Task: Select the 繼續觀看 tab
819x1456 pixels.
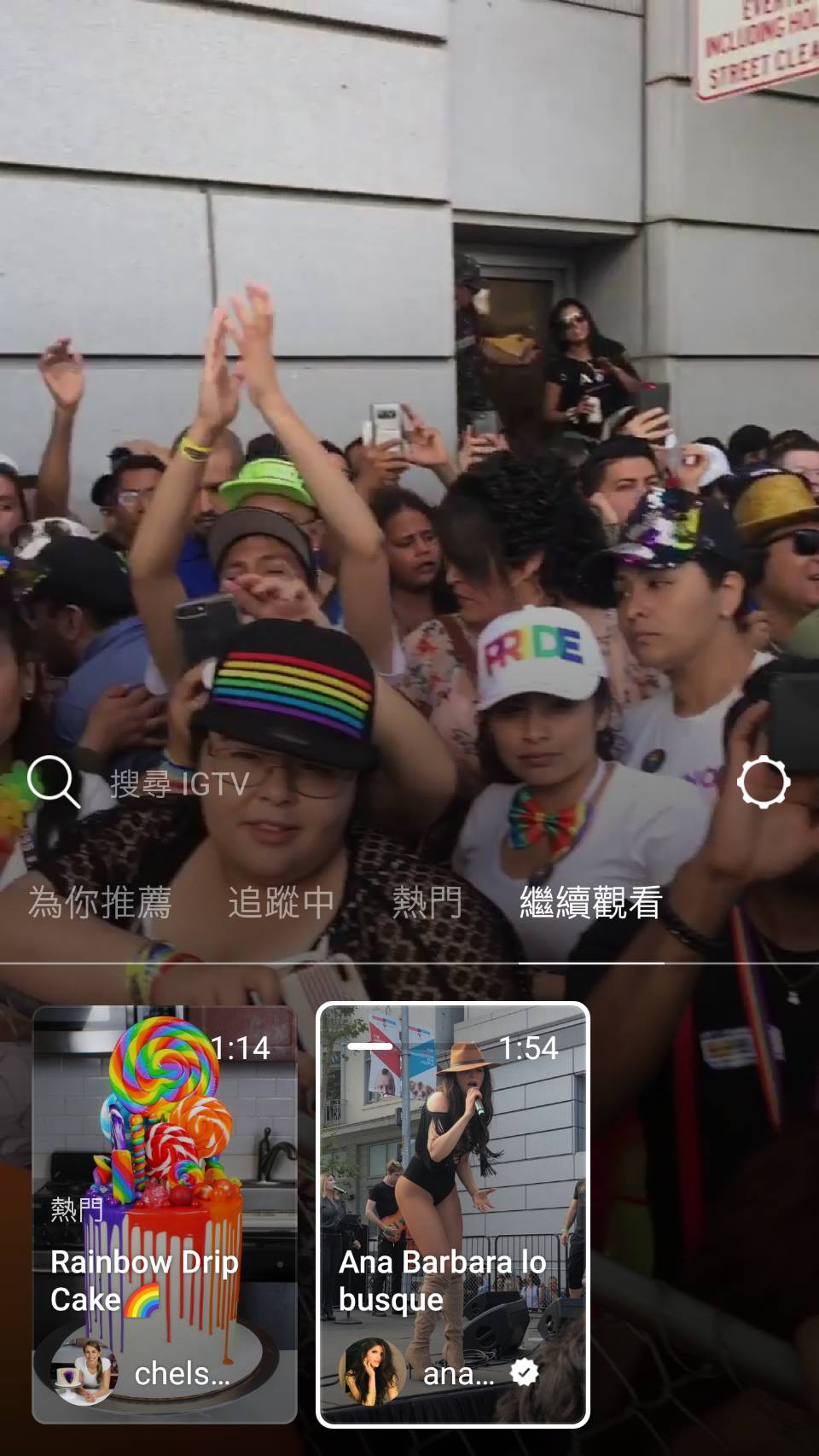Action: [590, 902]
